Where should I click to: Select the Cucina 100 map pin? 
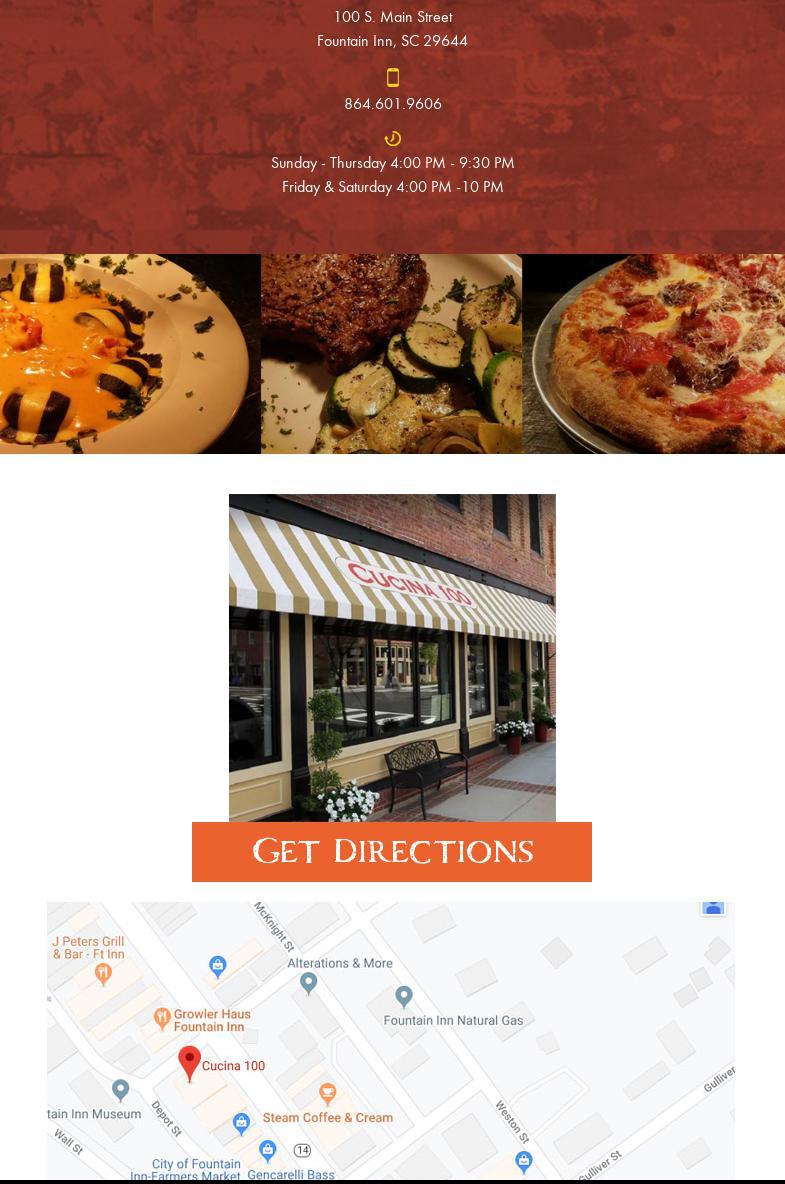pyautogui.click(x=190, y=1062)
